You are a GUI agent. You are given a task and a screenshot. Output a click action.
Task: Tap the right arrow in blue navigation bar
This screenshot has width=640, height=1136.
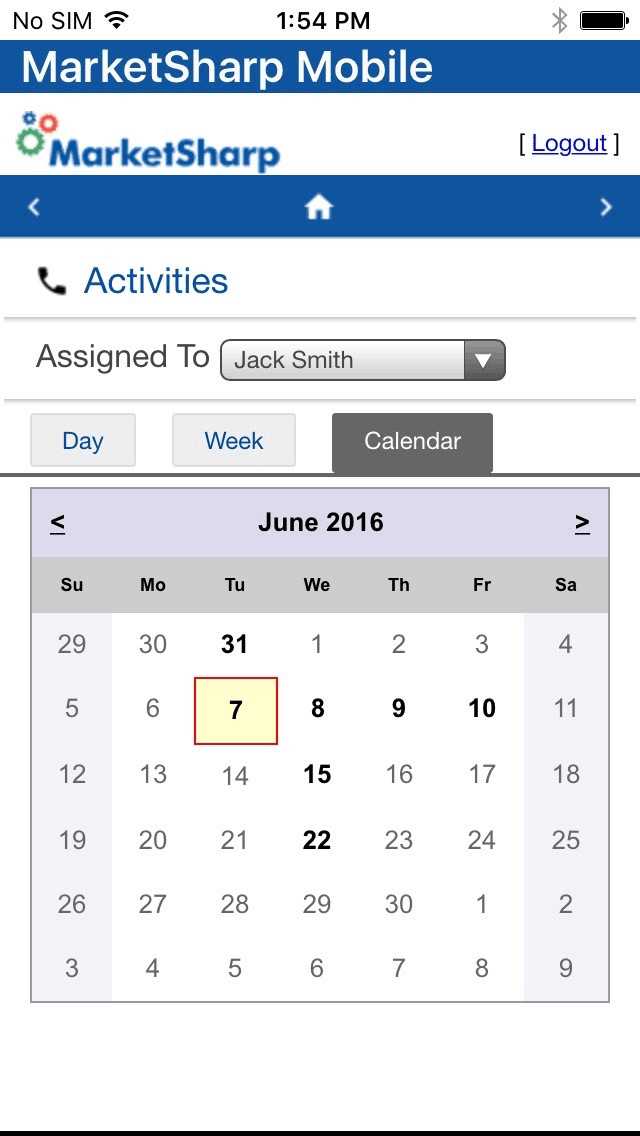click(x=606, y=207)
